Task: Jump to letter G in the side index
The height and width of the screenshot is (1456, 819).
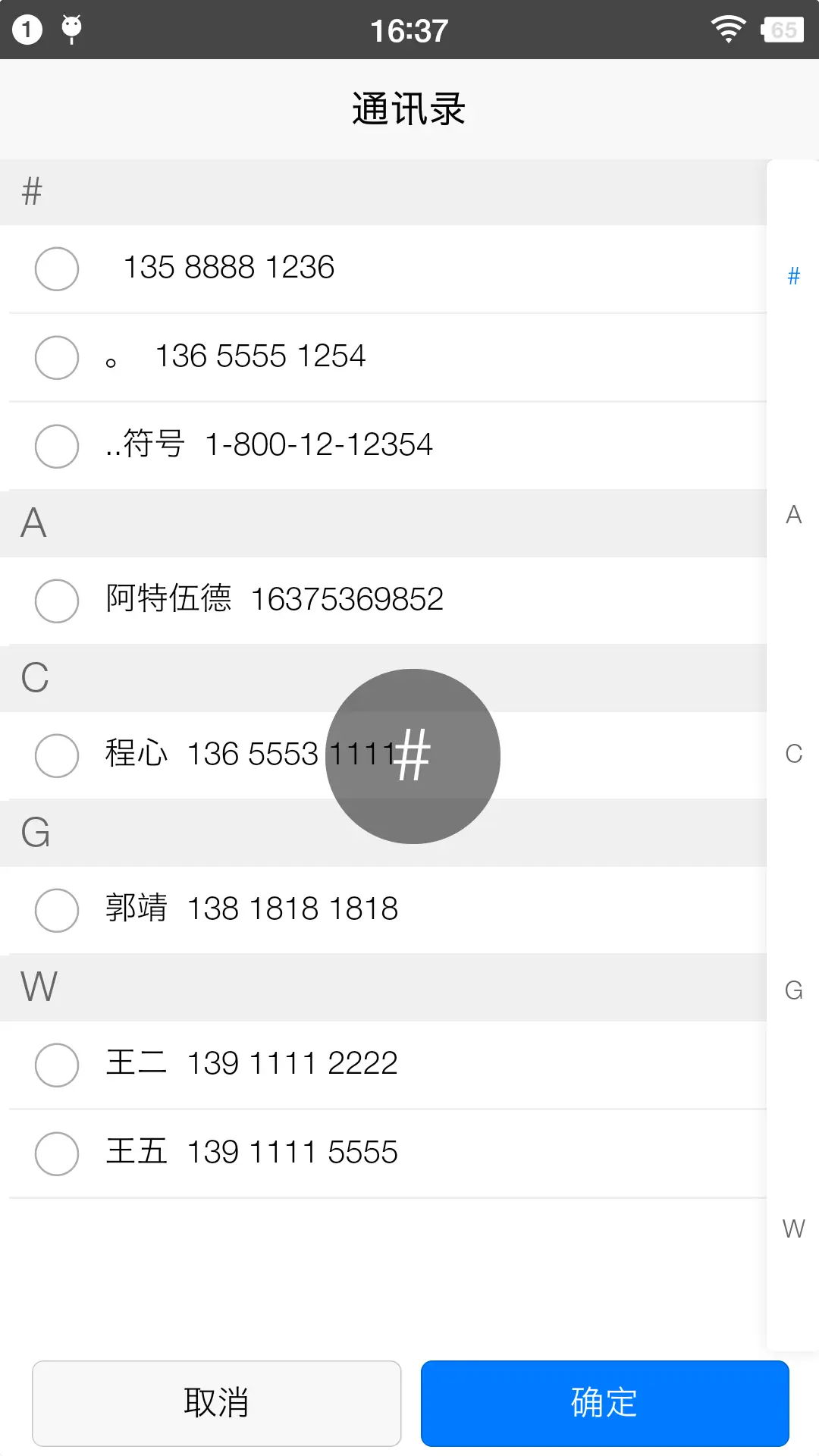Action: (793, 990)
